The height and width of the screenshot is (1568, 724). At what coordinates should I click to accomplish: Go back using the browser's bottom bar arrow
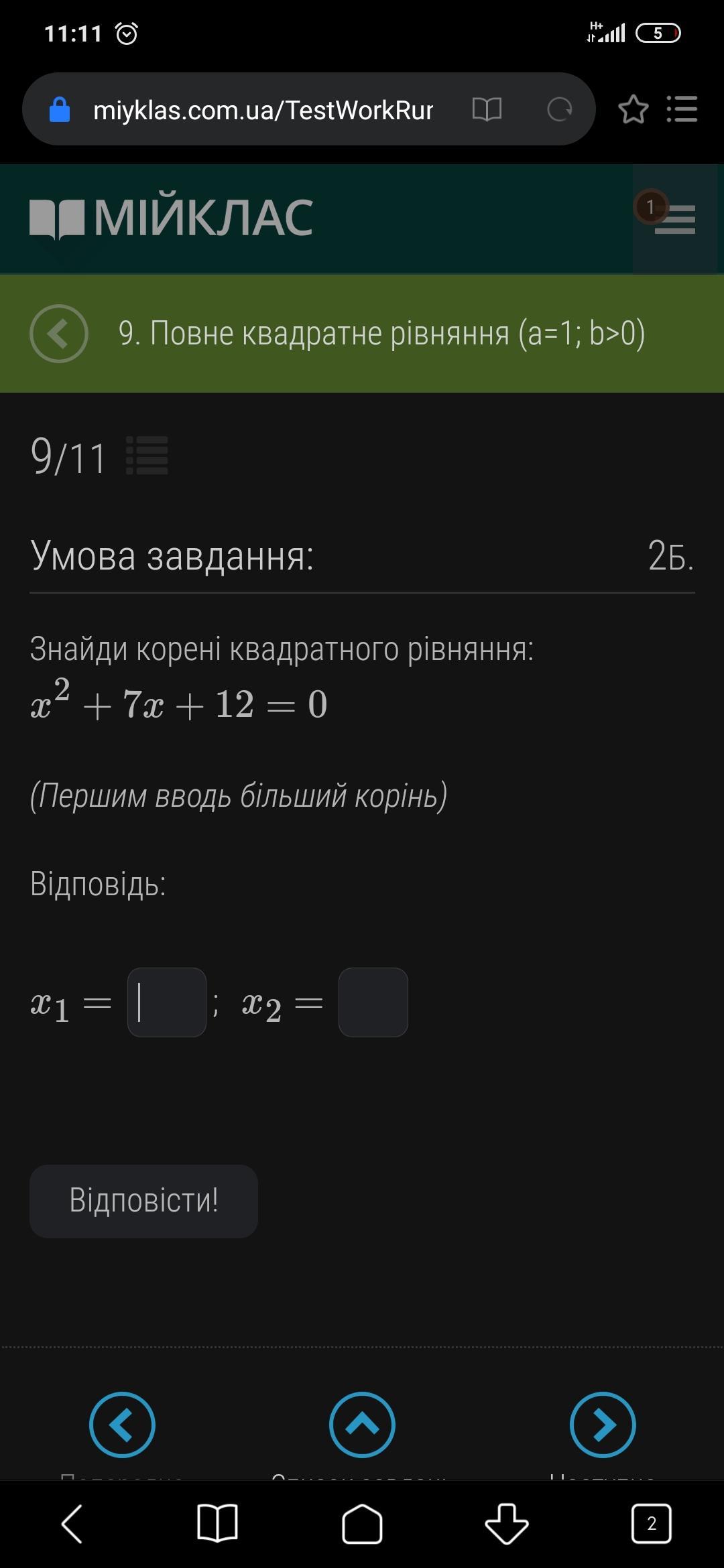click(72, 1524)
